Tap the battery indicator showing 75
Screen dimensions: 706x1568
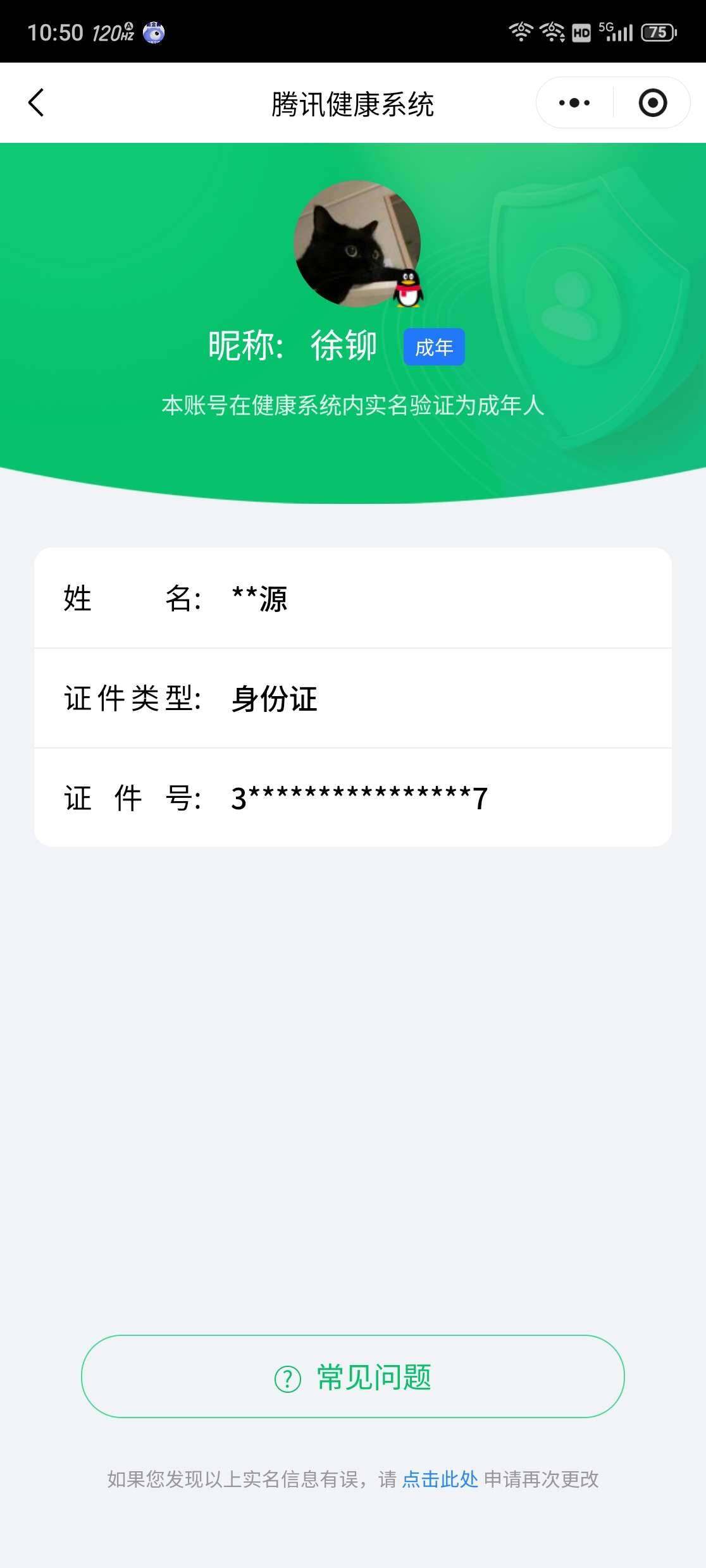658,33
